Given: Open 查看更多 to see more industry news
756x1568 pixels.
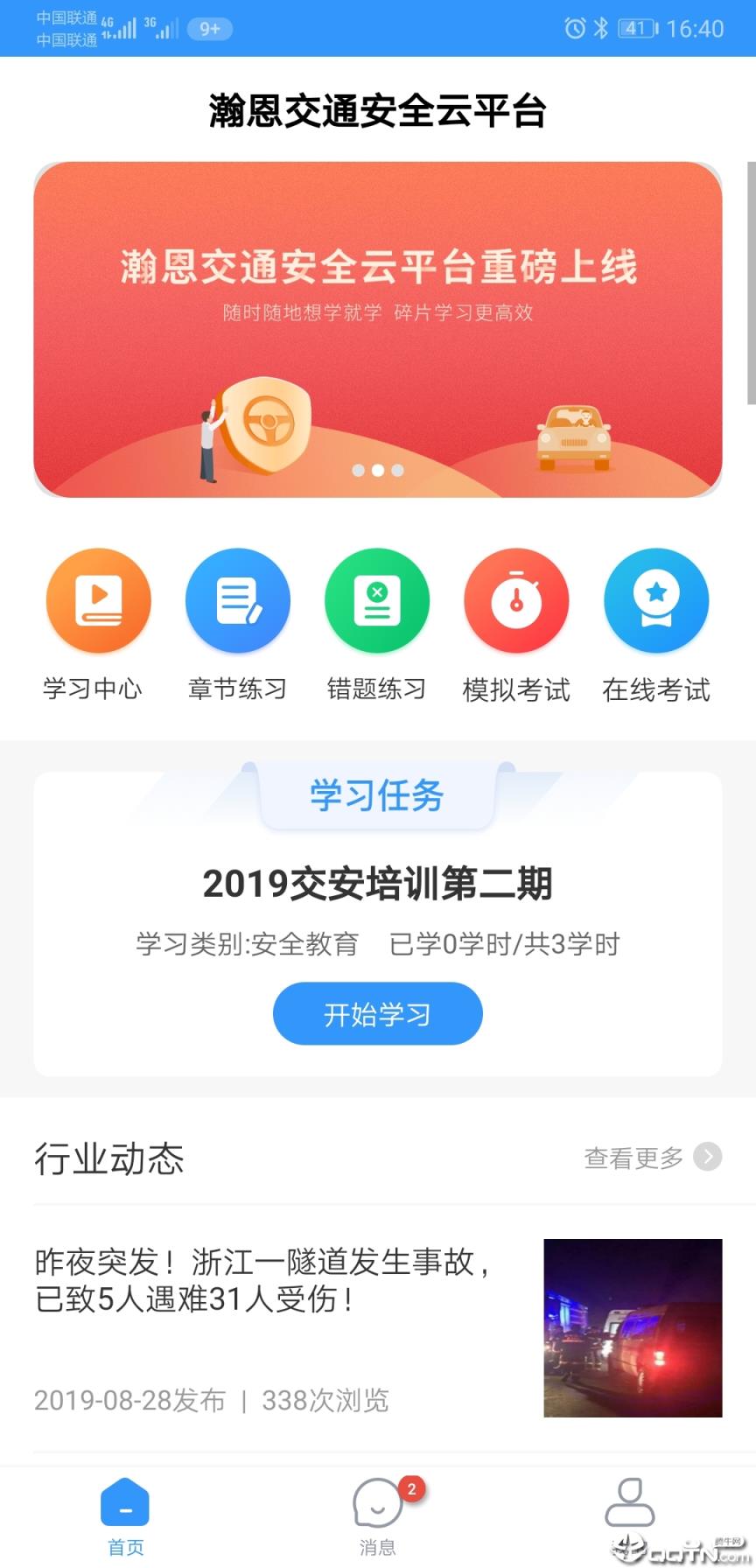Looking at the screenshot, I should tap(633, 1158).
